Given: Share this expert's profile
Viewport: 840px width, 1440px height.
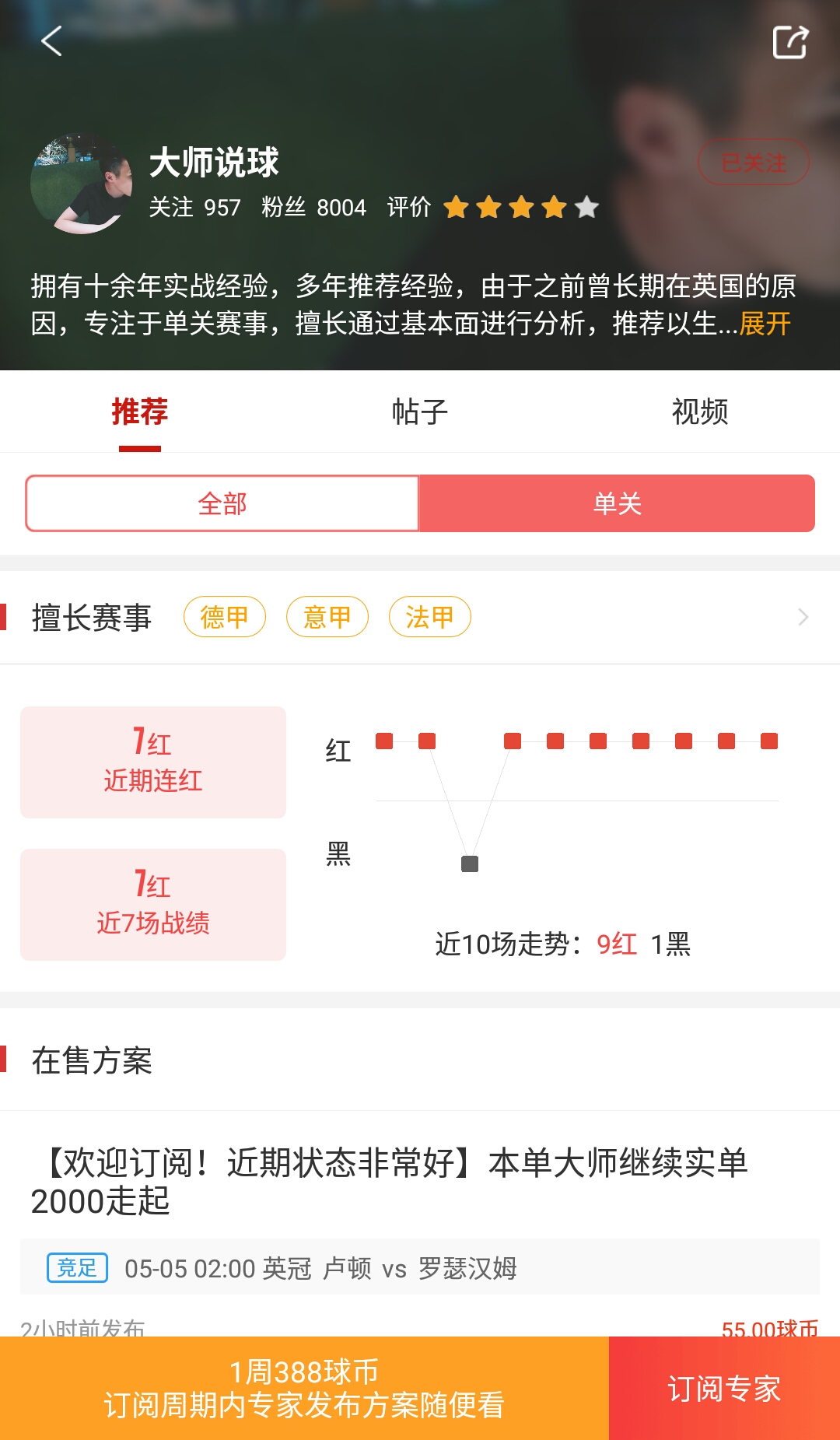Looking at the screenshot, I should [790, 42].
